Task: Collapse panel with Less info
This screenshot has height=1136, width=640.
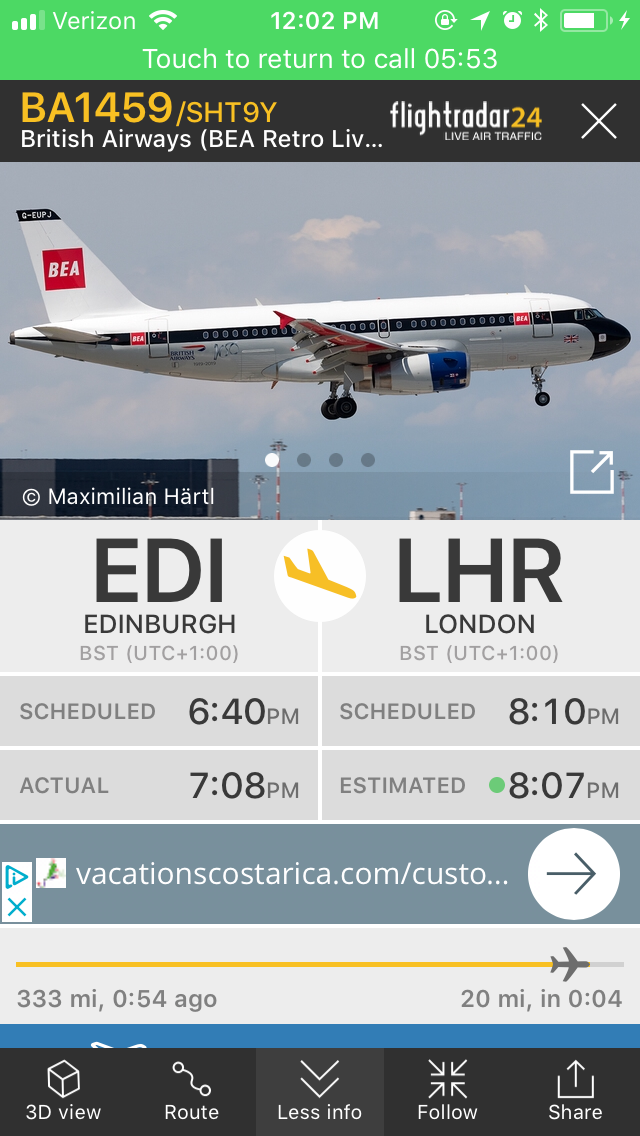Action: (320, 1092)
